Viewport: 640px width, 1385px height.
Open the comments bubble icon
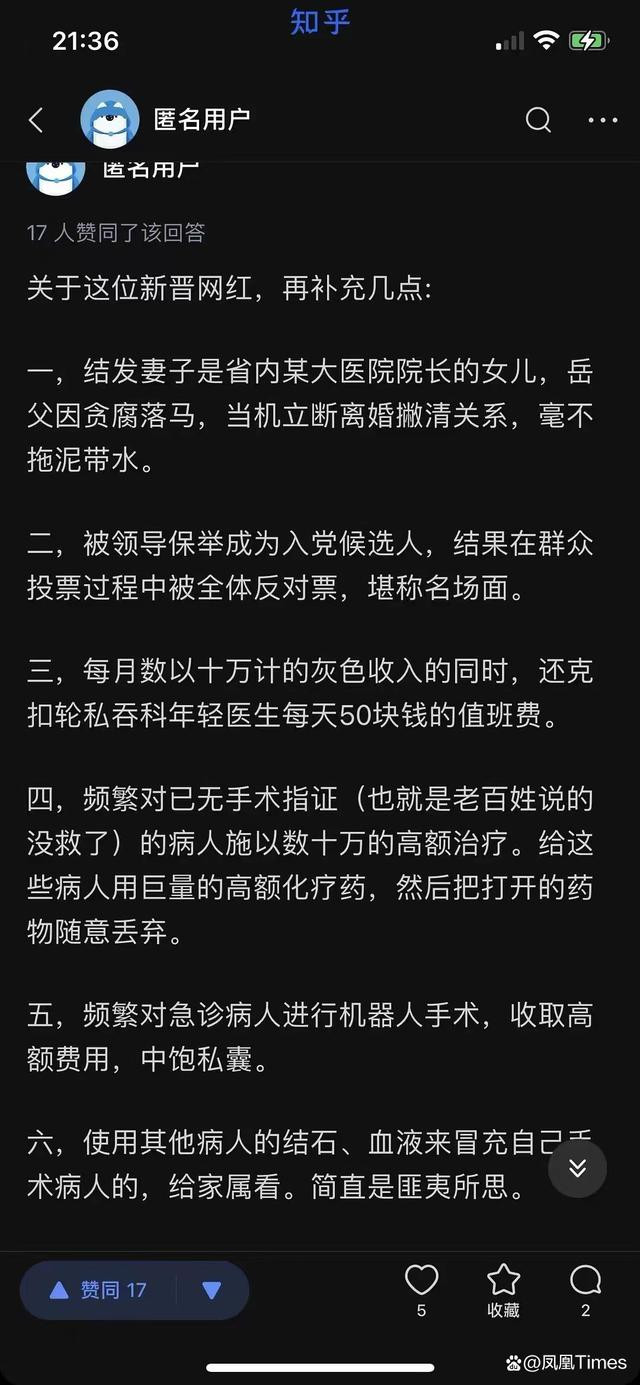pyautogui.click(x=586, y=1289)
